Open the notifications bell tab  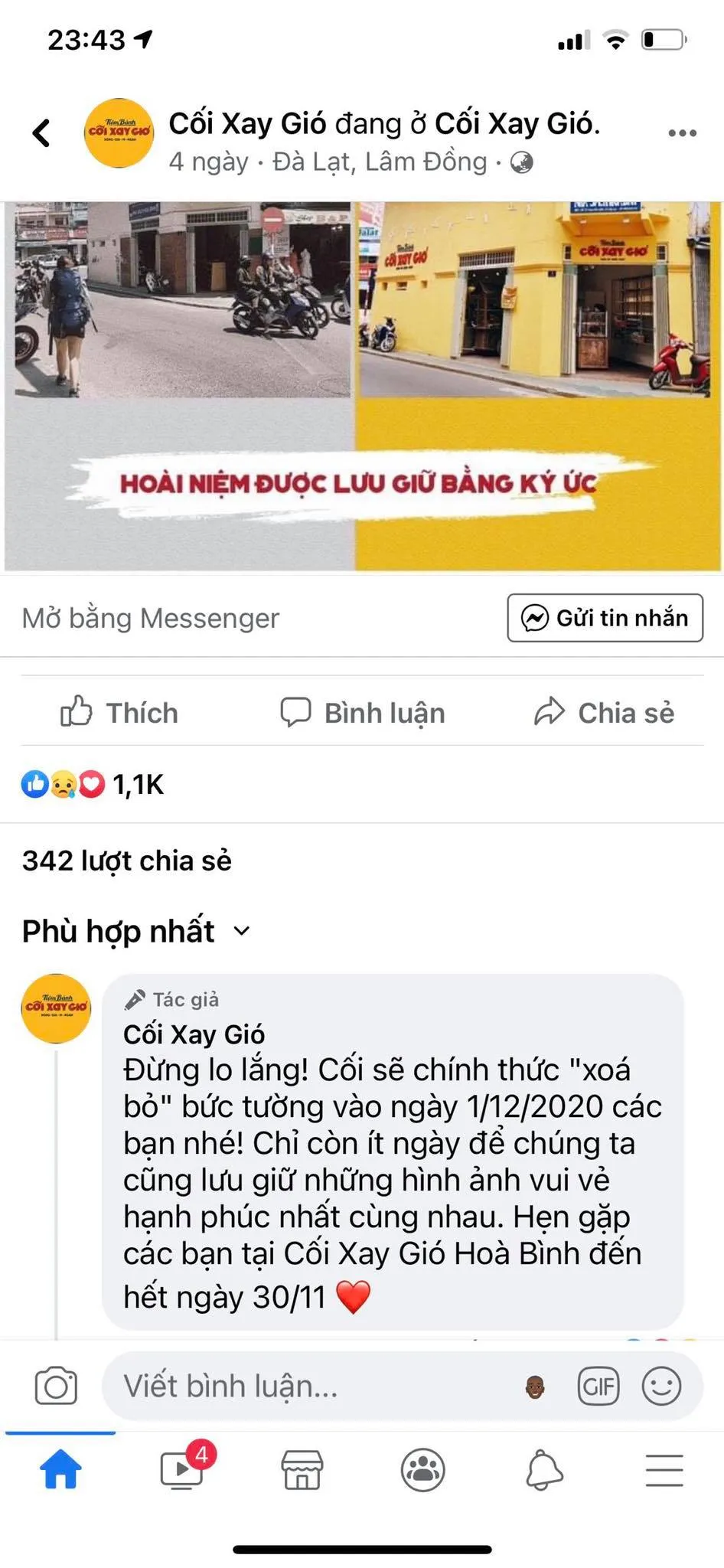point(544,1468)
